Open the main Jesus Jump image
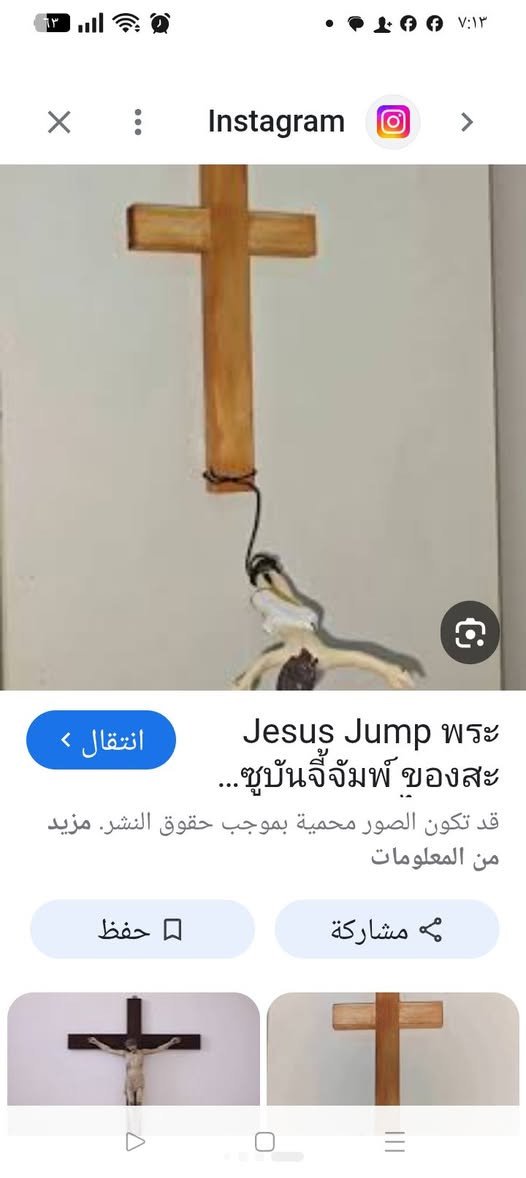Image resolution: width=526 pixels, height=1178 pixels. click(263, 427)
